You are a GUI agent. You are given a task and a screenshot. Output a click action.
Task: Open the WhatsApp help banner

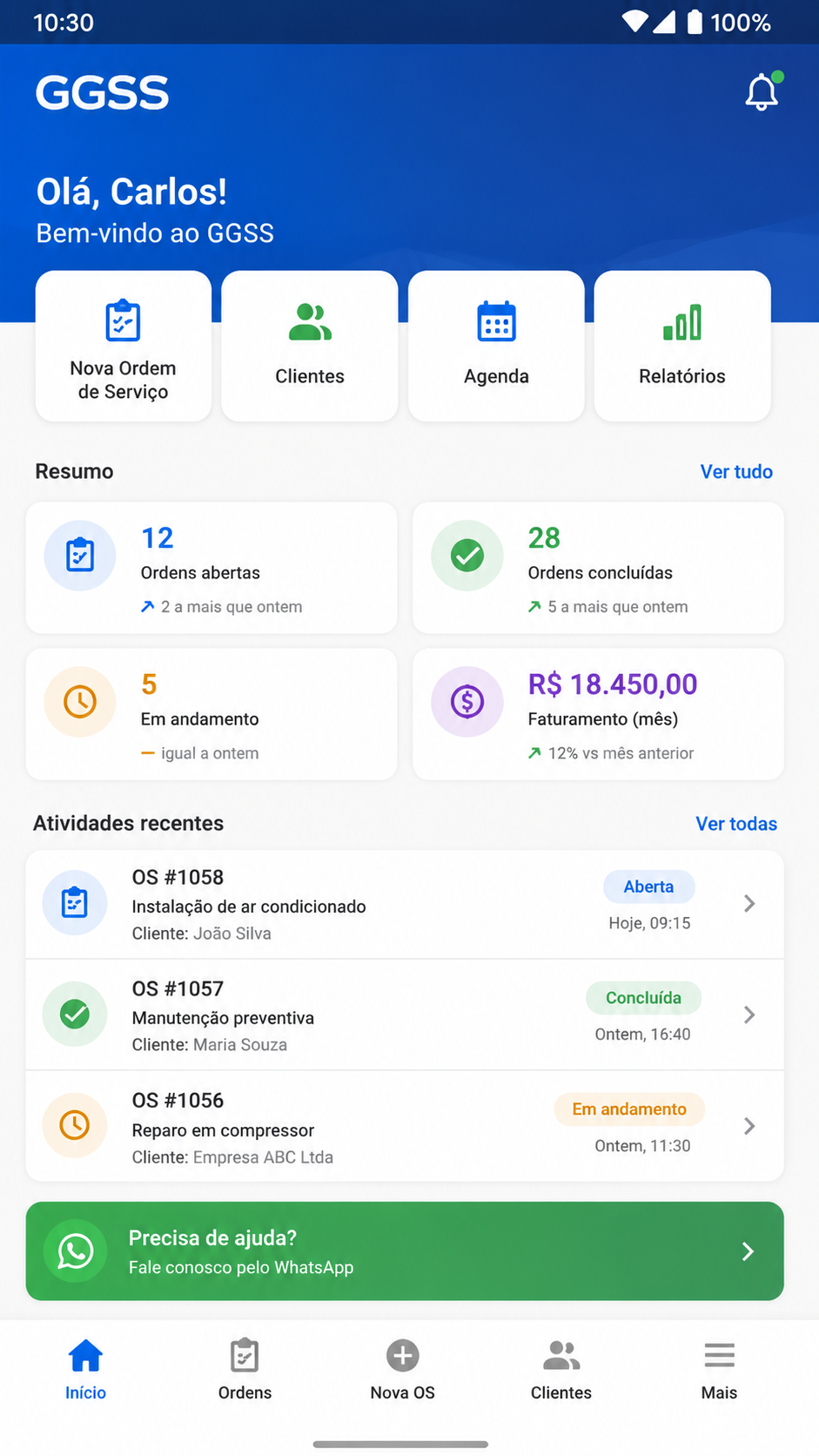tap(405, 1251)
